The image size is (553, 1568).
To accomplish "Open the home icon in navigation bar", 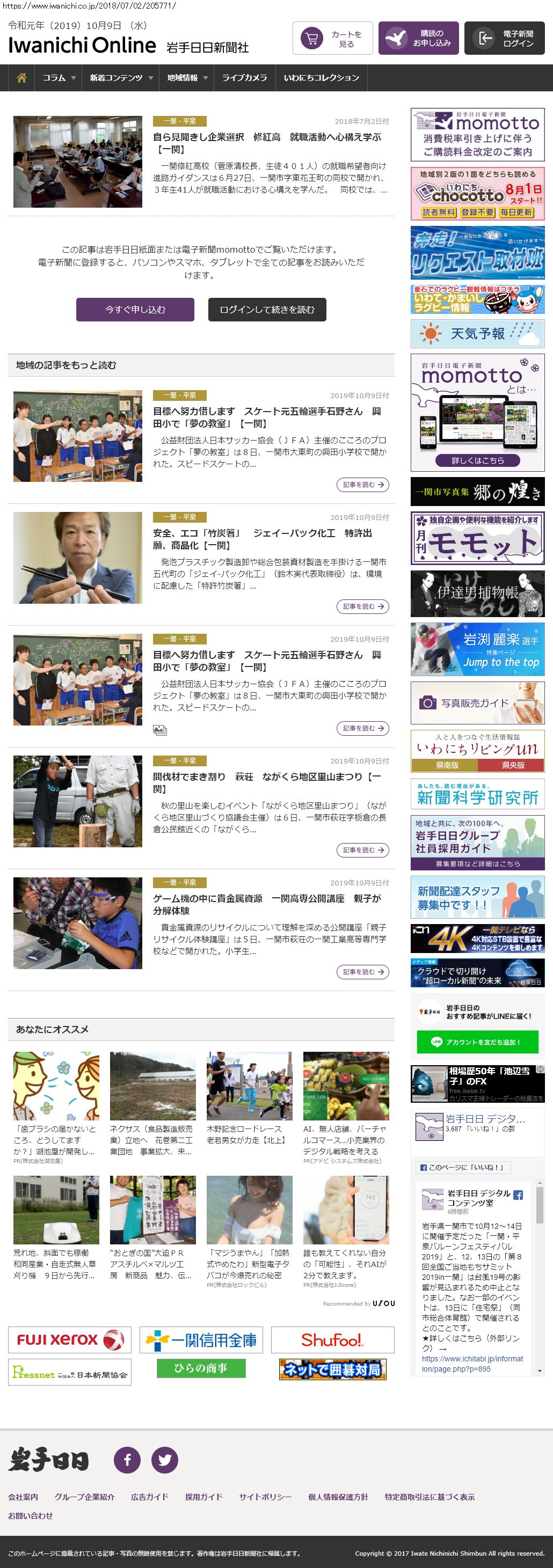I will pos(22,78).
